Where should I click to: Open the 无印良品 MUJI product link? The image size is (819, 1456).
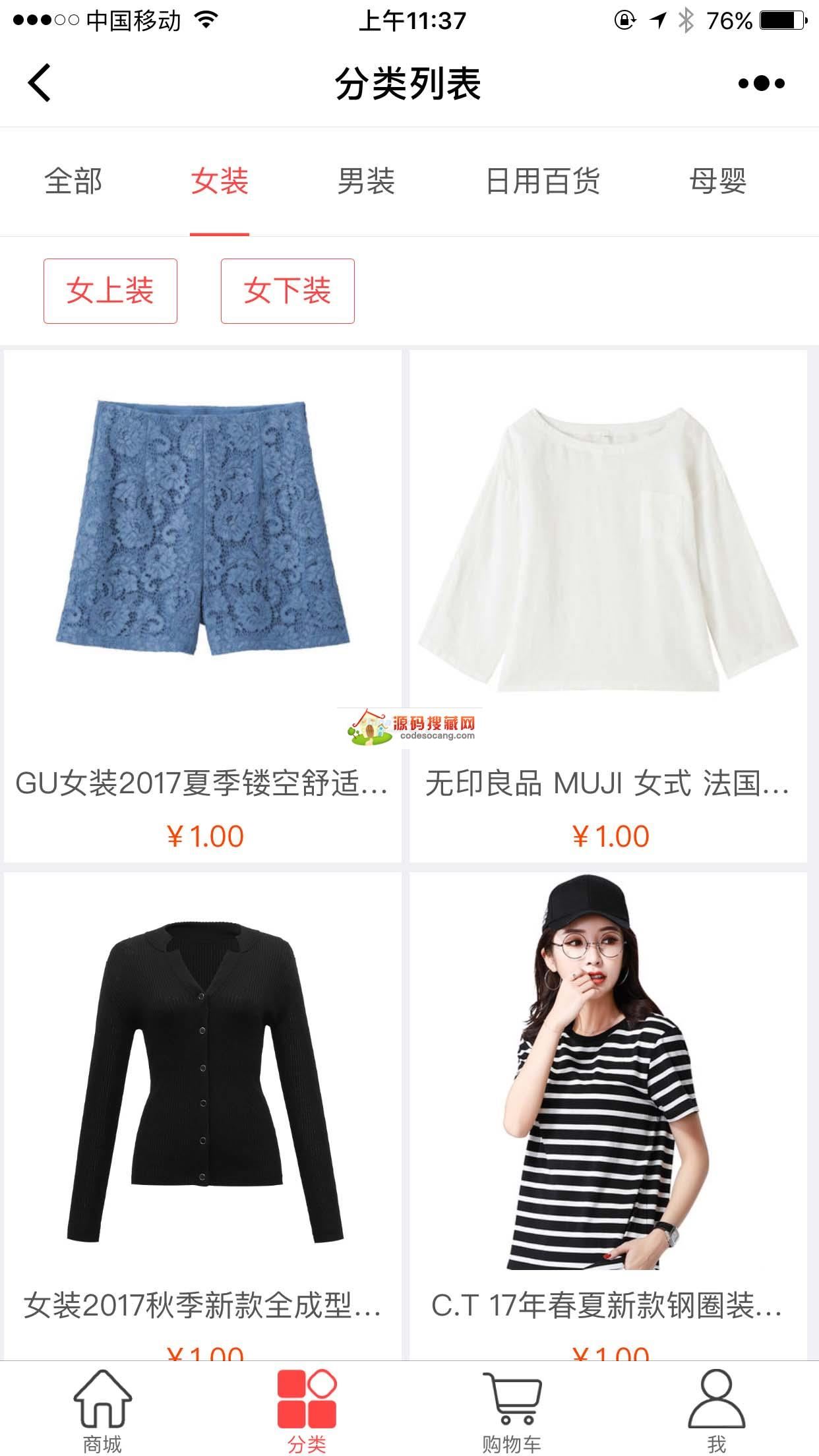610,784
